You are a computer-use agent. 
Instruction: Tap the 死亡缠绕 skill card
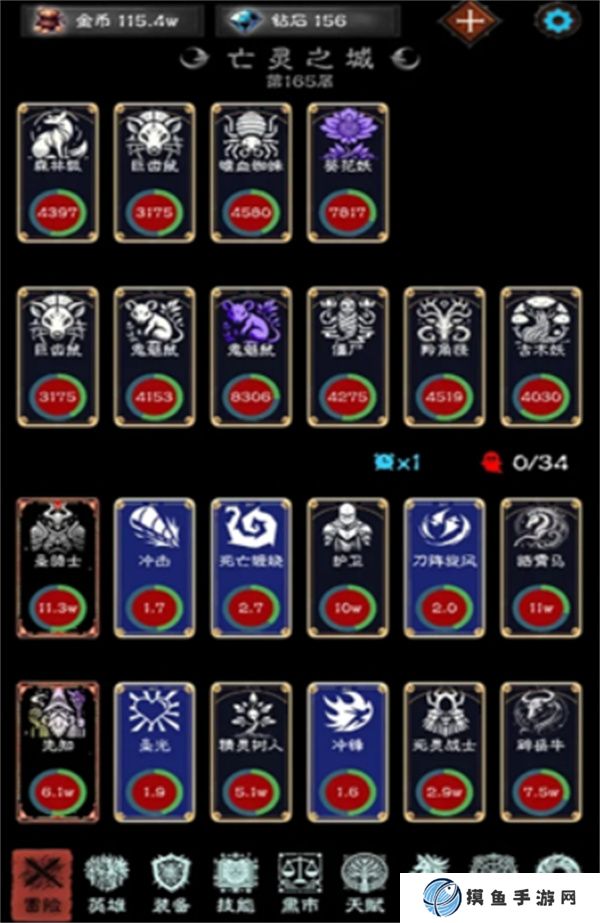pyautogui.click(x=251, y=566)
